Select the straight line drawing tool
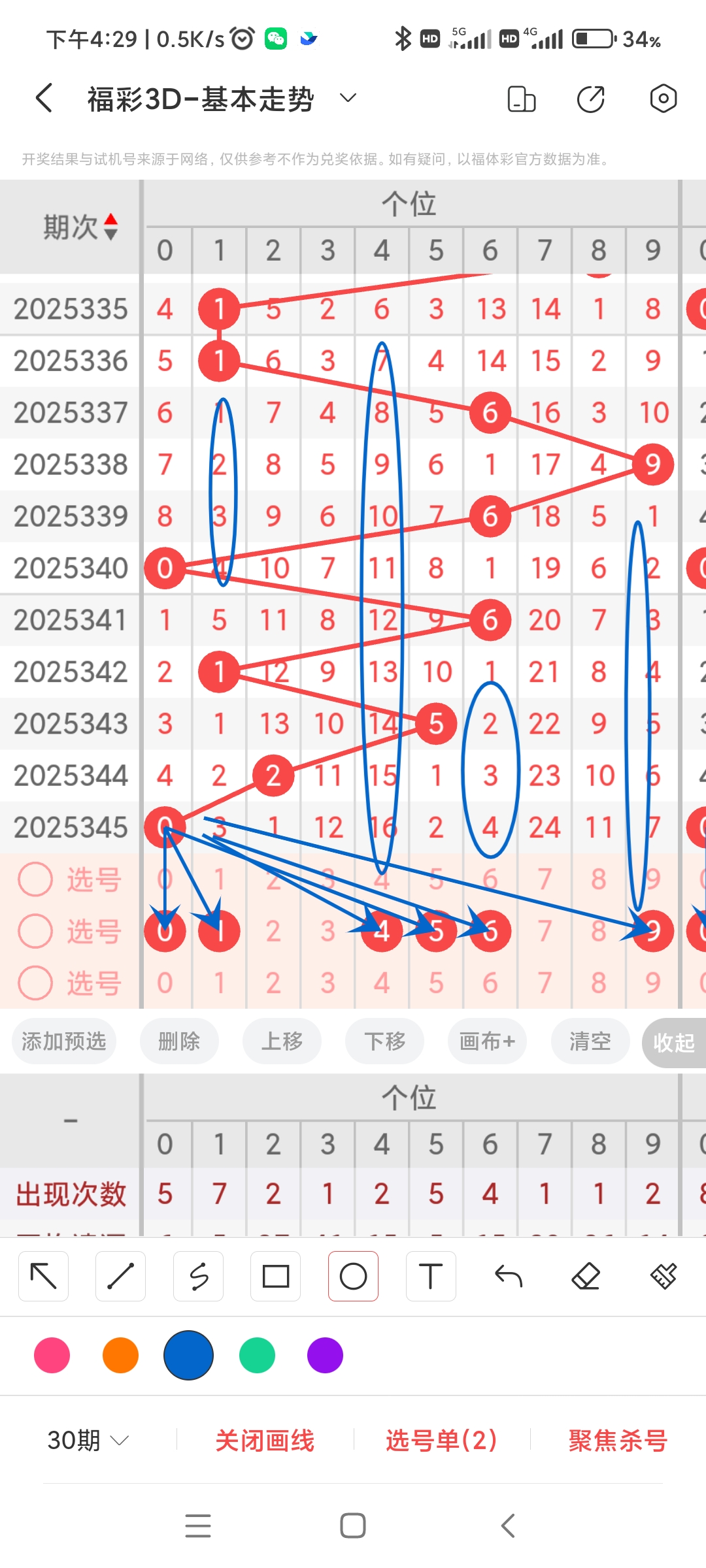The image size is (706, 1568). [120, 1275]
